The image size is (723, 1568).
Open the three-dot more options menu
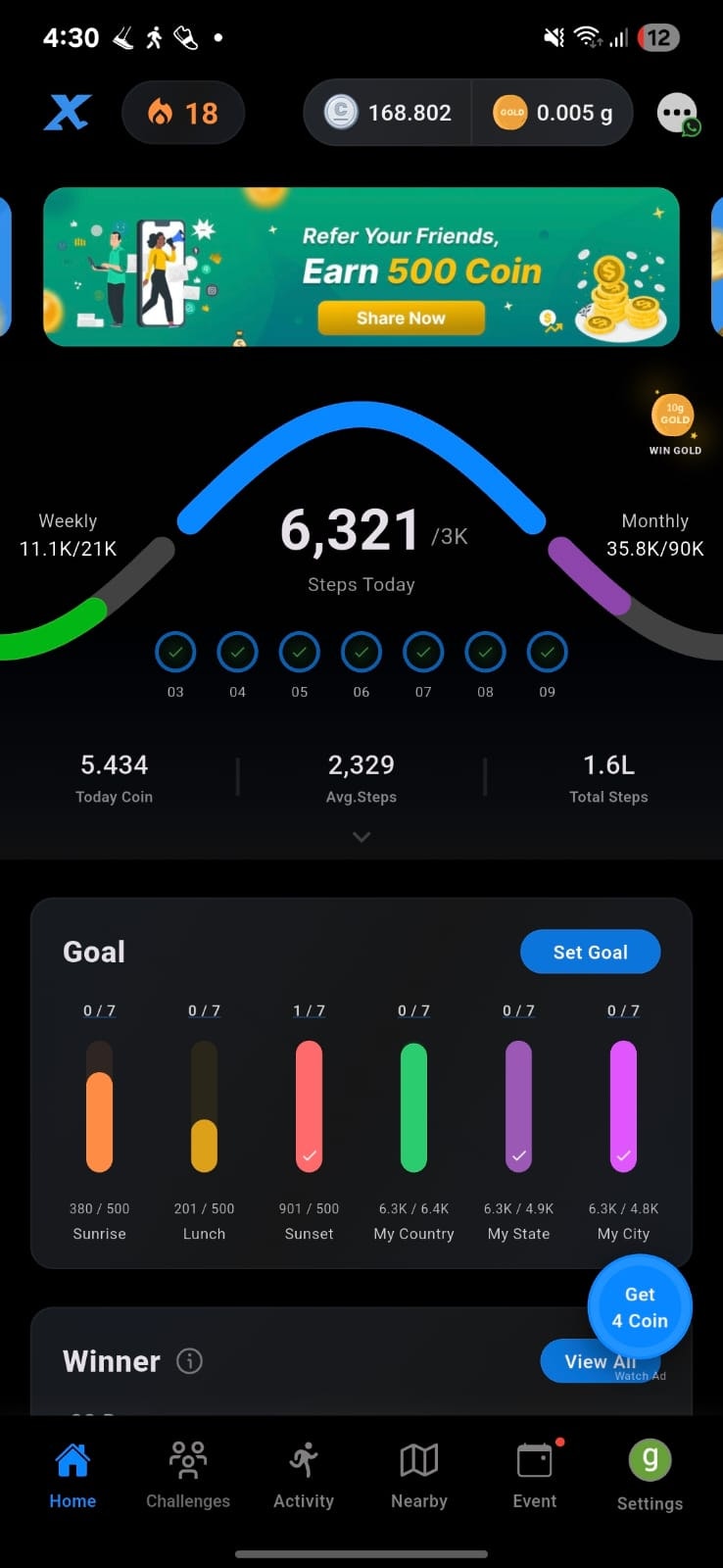[x=676, y=112]
